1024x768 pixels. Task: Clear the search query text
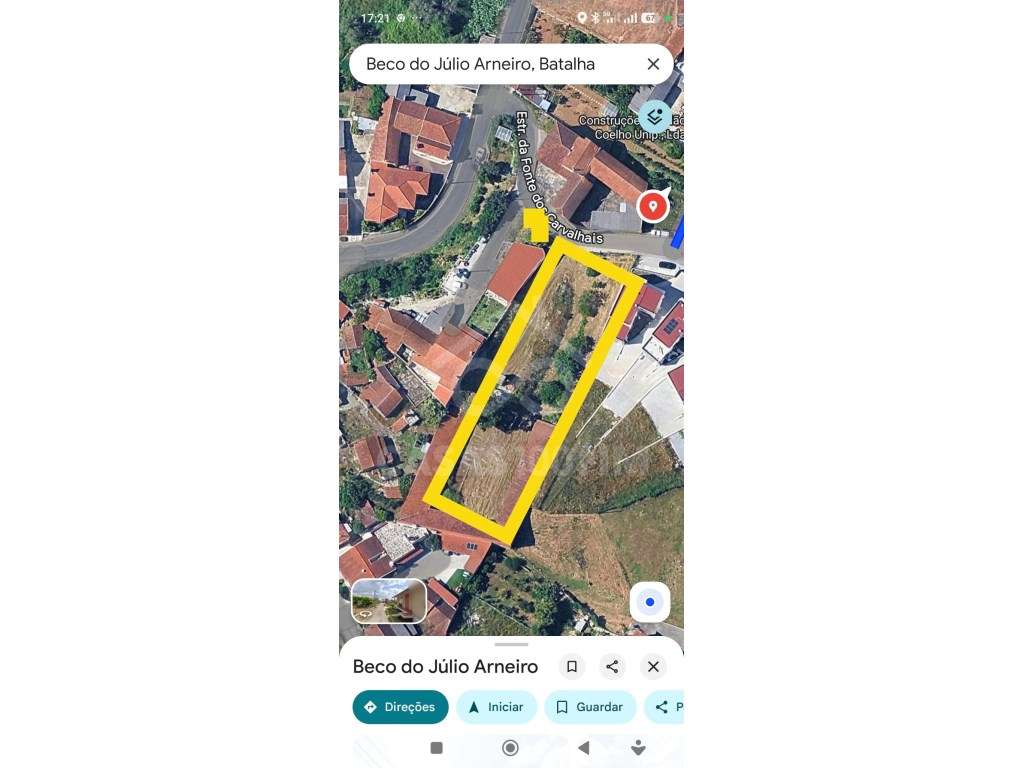pos(653,64)
